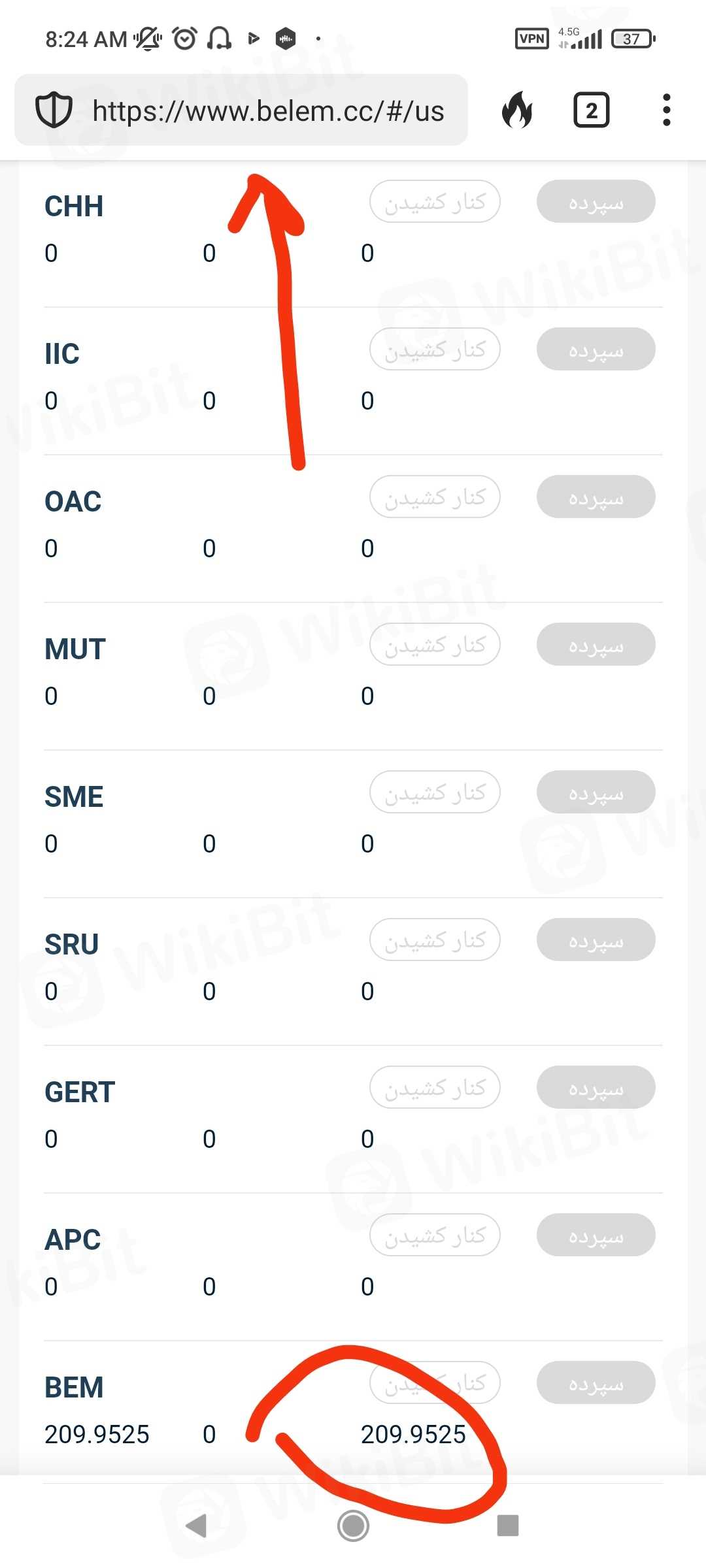
Task: Choose withdraw in the IIC row
Action: pyautogui.click(x=435, y=350)
